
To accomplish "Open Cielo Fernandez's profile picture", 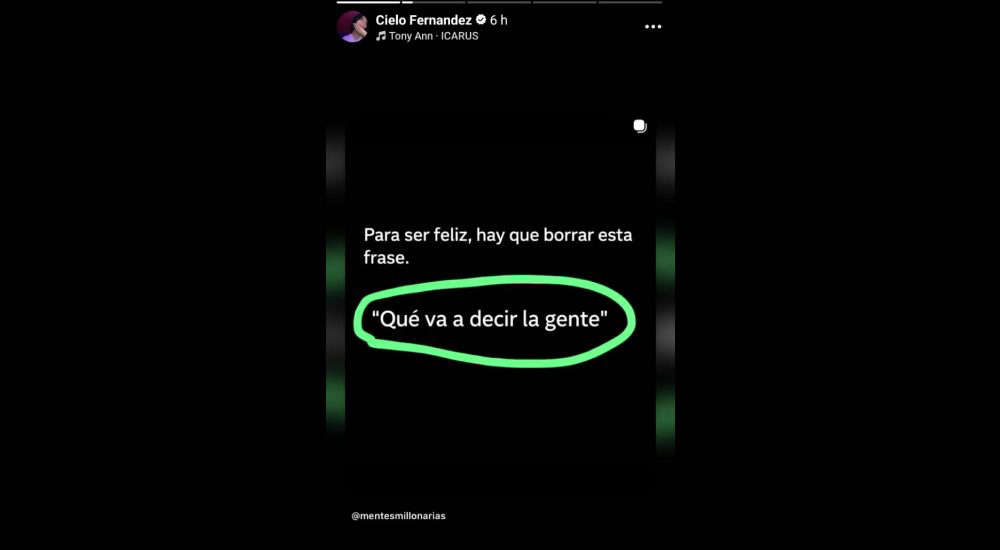I will (352, 27).
